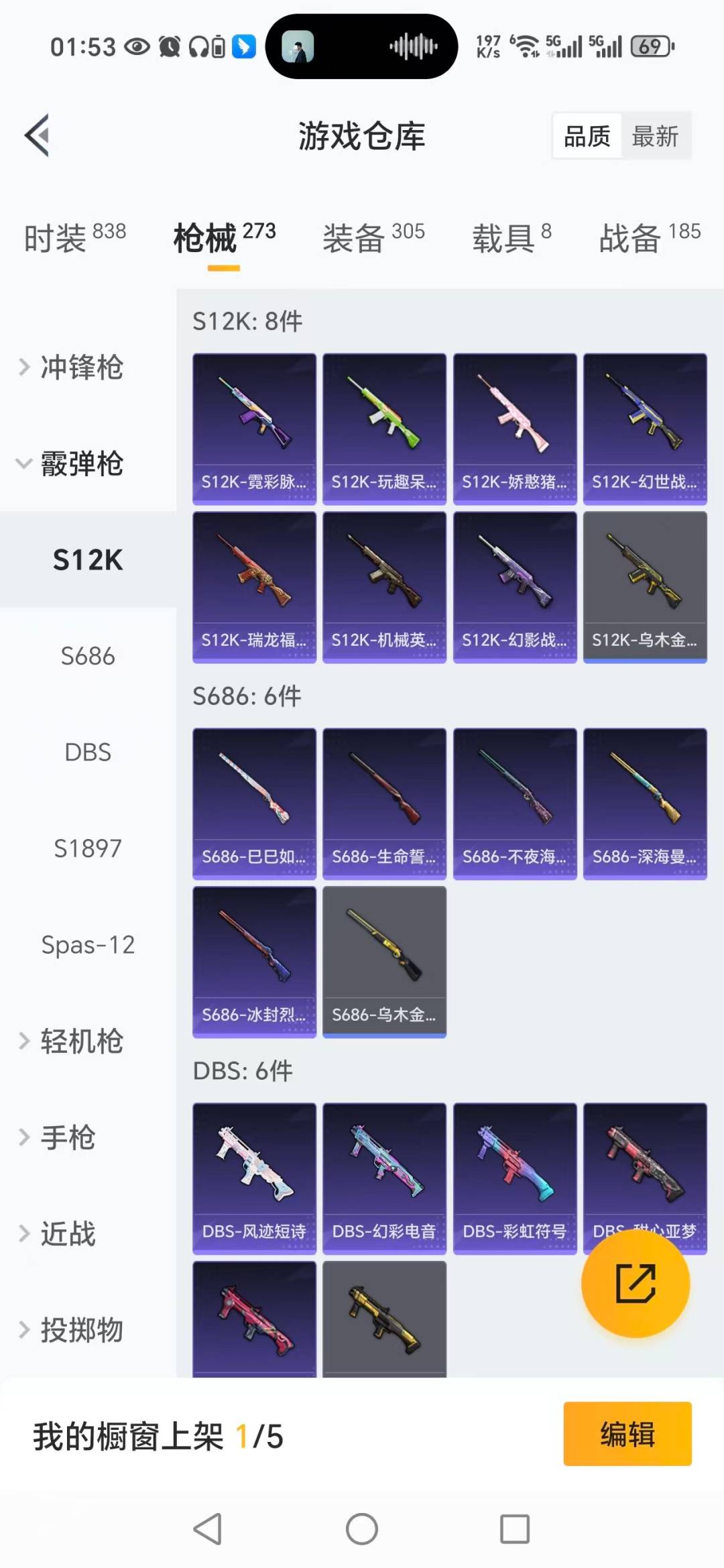Expand the 轻机枪 category
This screenshot has height=1568, width=724.
[80, 1042]
